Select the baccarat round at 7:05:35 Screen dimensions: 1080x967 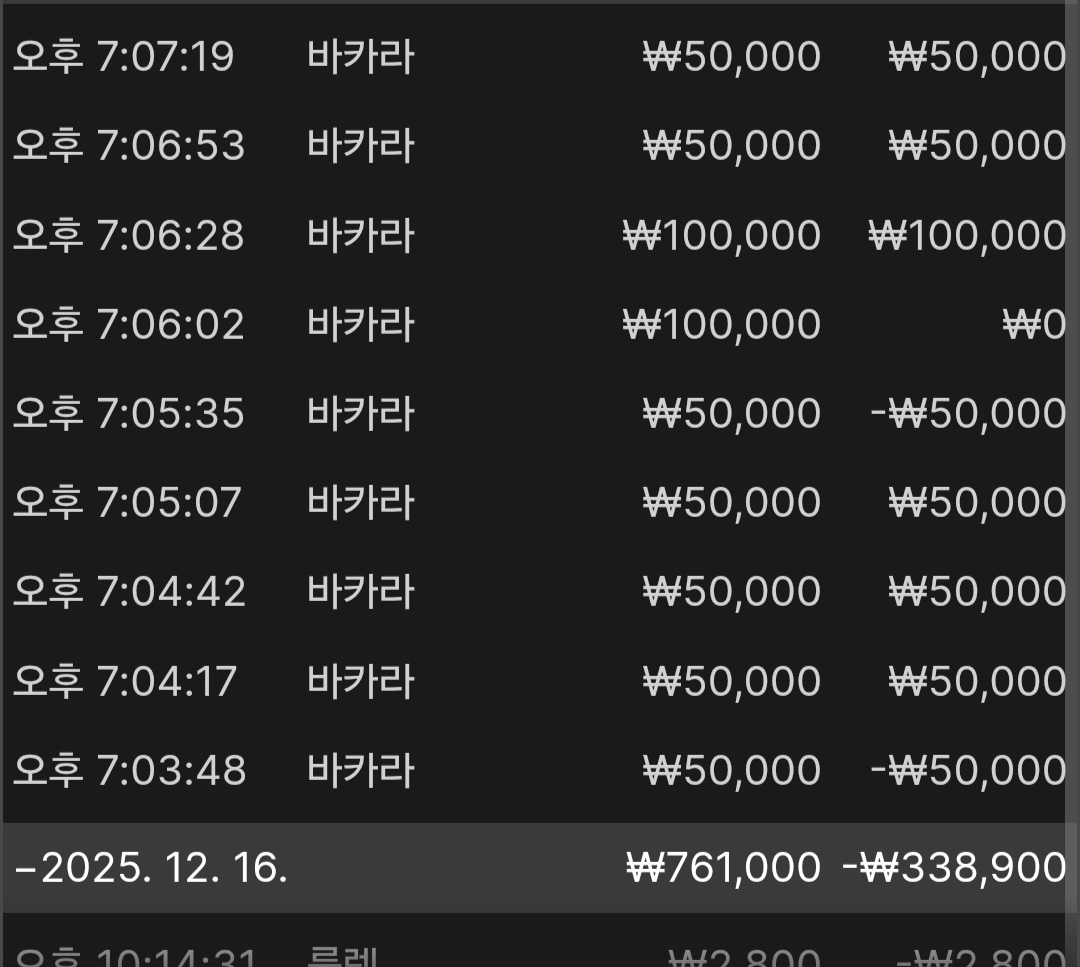click(x=360, y=414)
